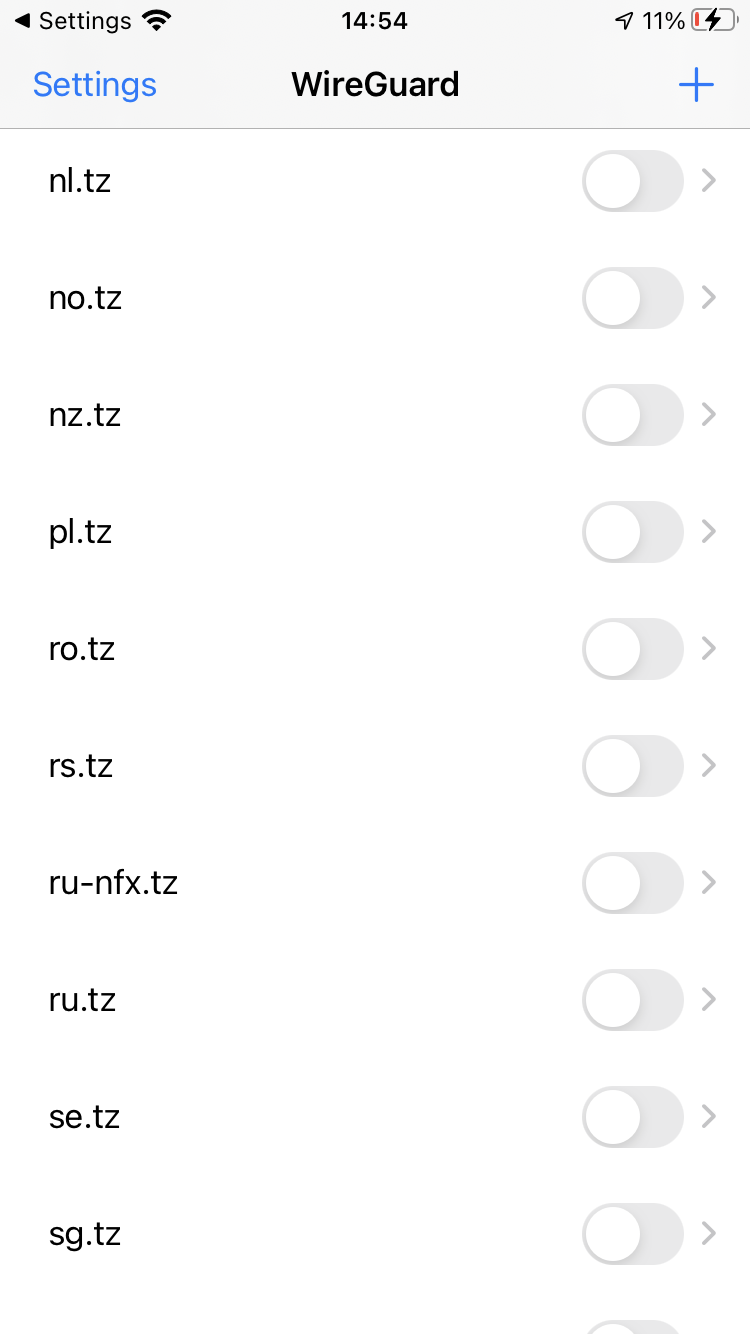Show the nl.tz tunnel details

point(709,181)
